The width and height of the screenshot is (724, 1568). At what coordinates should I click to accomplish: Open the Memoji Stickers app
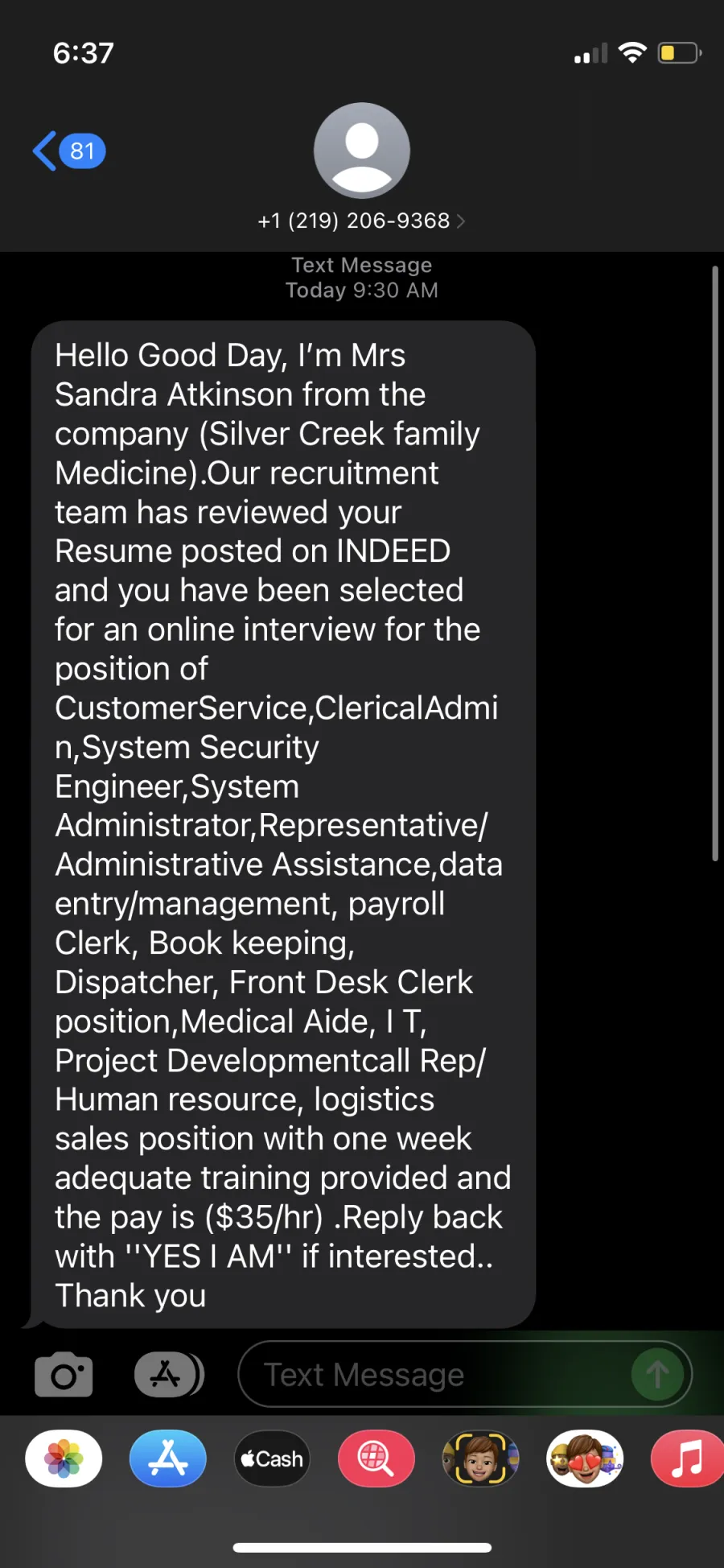tap(585, 1459)
